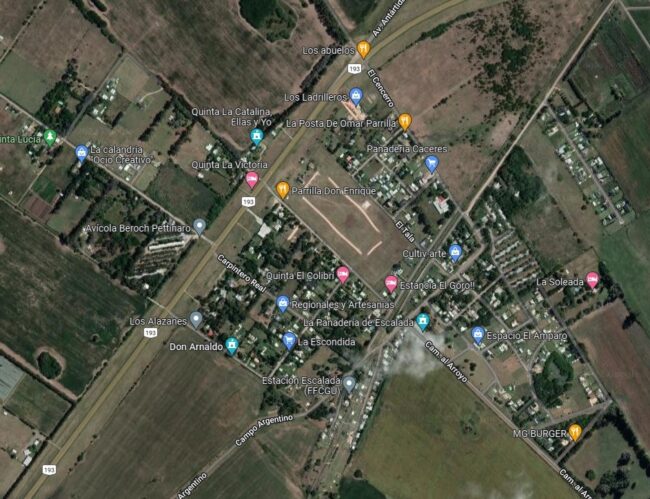
Task: Select the Los Ladrilleros marker
Action: pos(355,97)
